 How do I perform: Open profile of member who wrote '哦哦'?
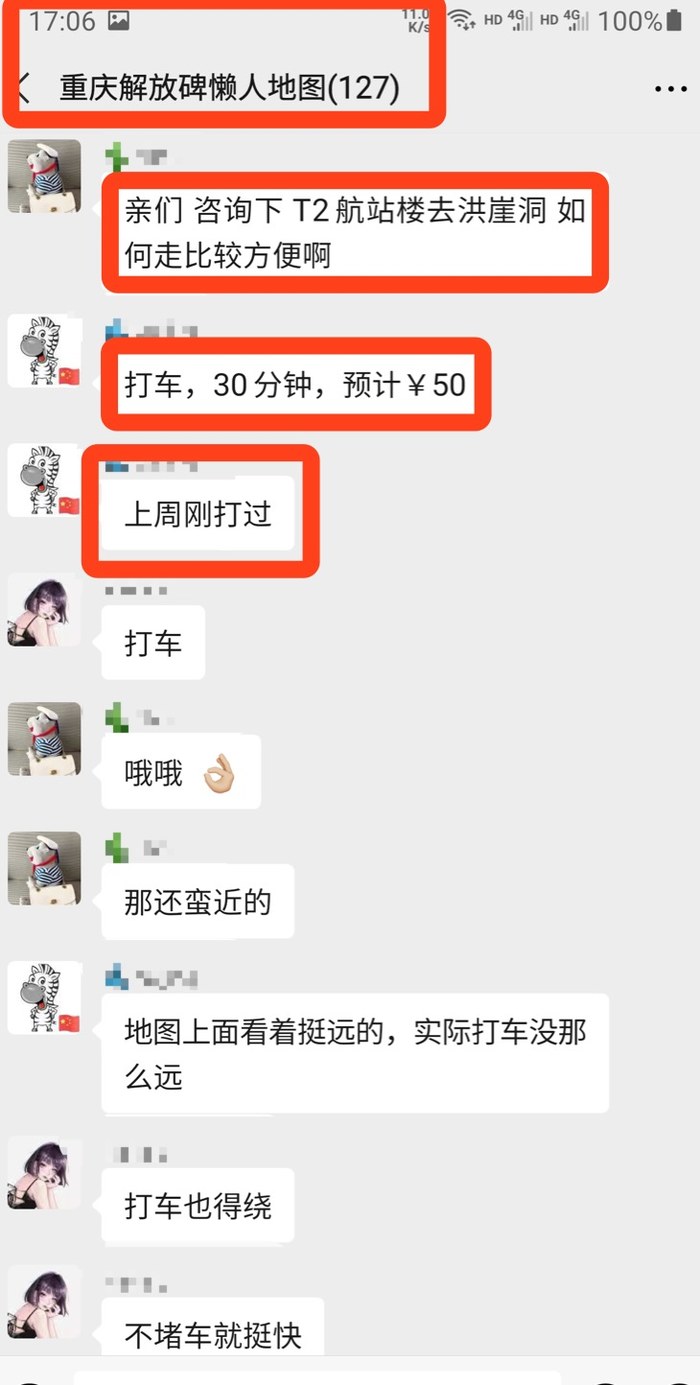[x=44, y=738]
